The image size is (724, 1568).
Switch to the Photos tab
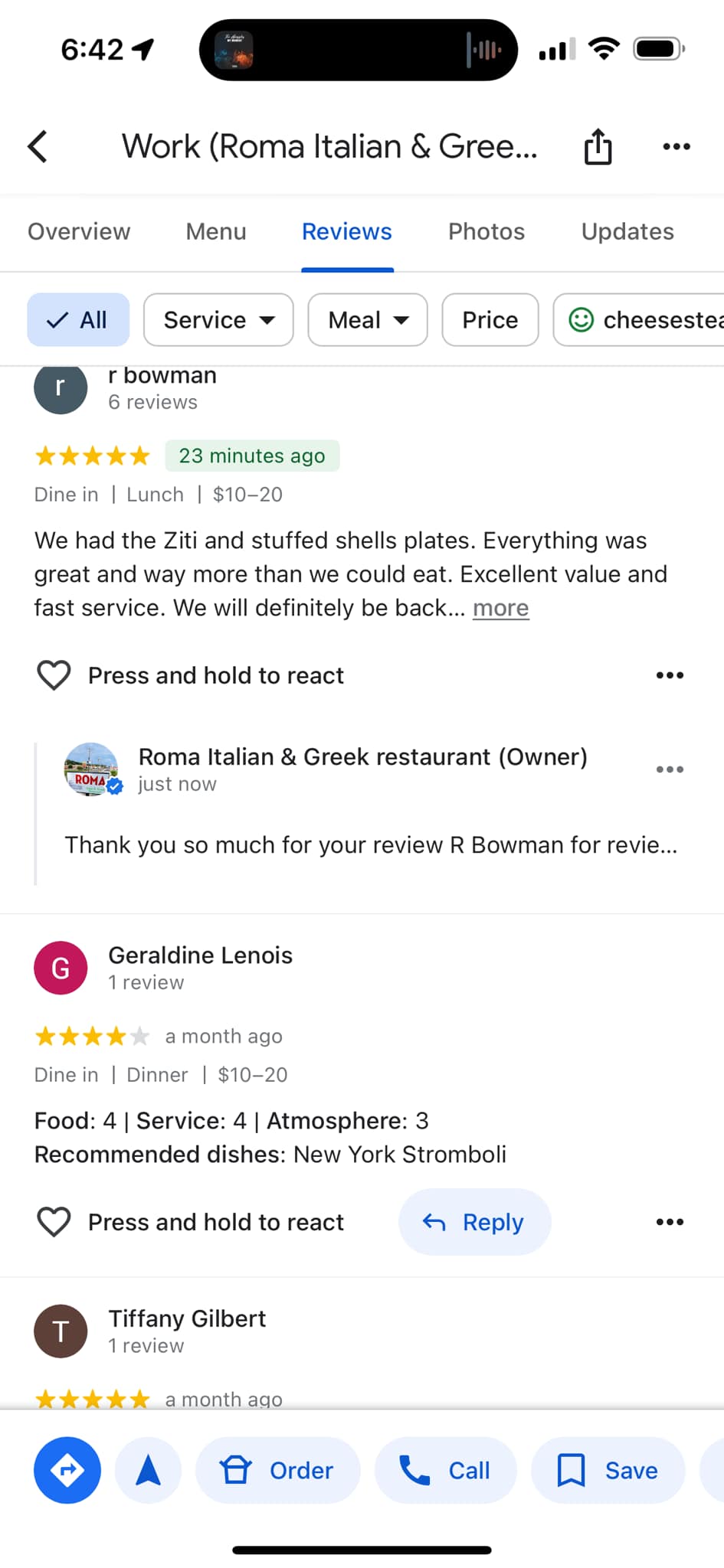pyautogui.click(x=486, y=231)
